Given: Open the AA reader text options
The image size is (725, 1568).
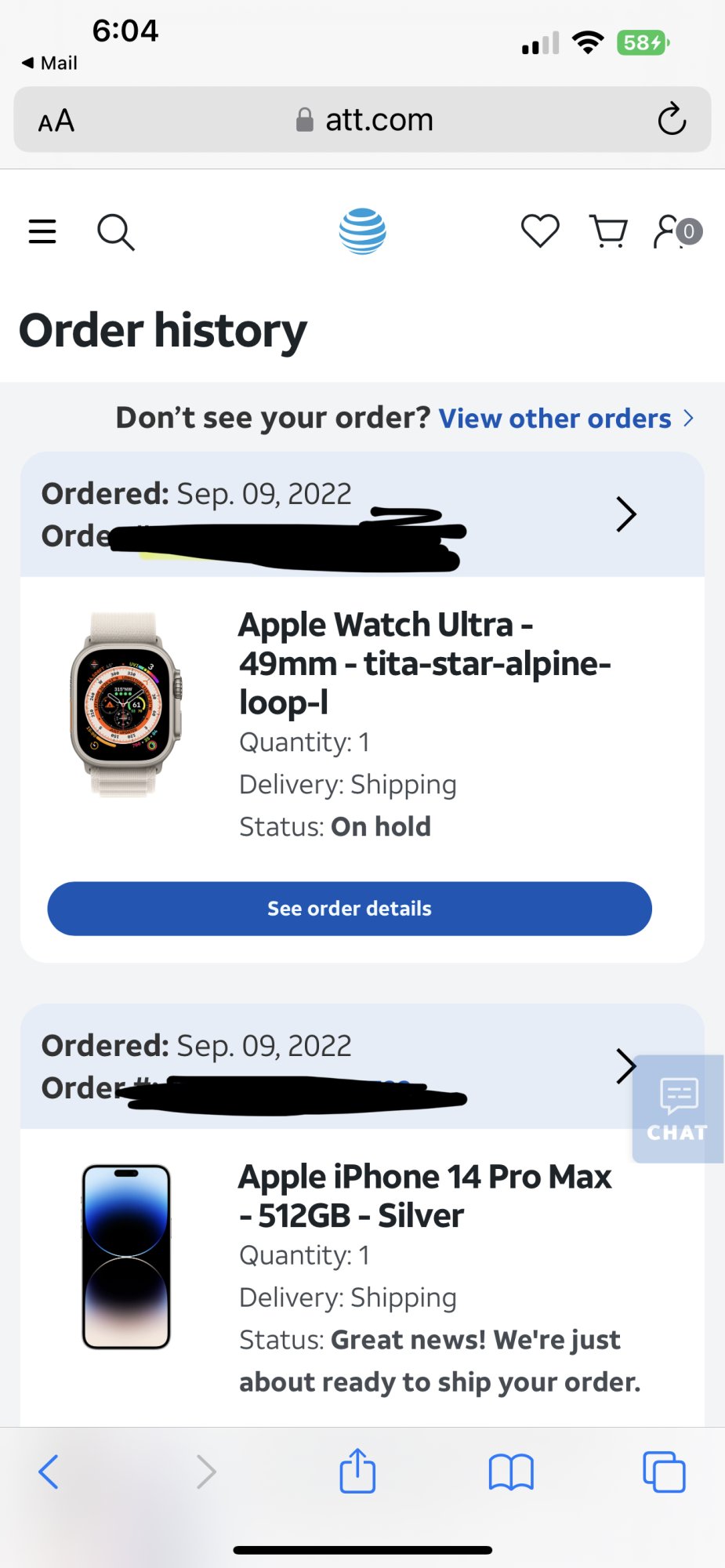Looking at the screenshot, I should pos(56,121).
